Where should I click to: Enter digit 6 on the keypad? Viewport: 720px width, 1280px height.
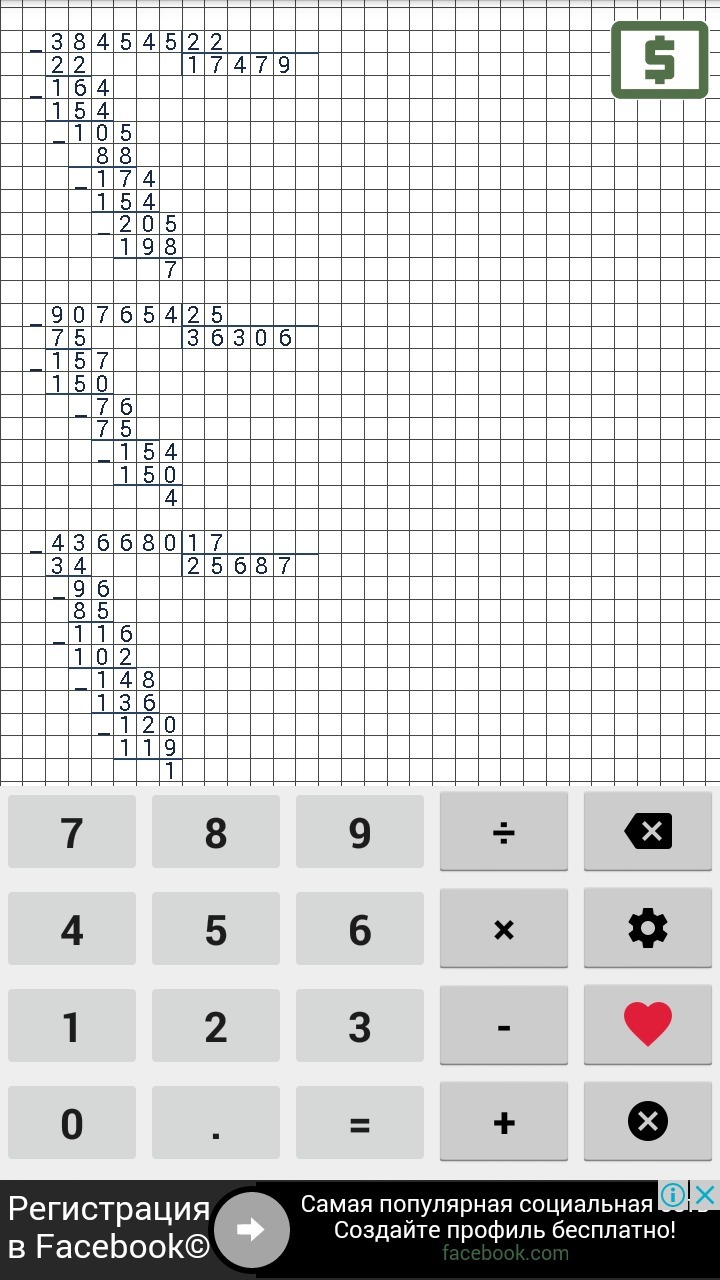pos(360,929)
